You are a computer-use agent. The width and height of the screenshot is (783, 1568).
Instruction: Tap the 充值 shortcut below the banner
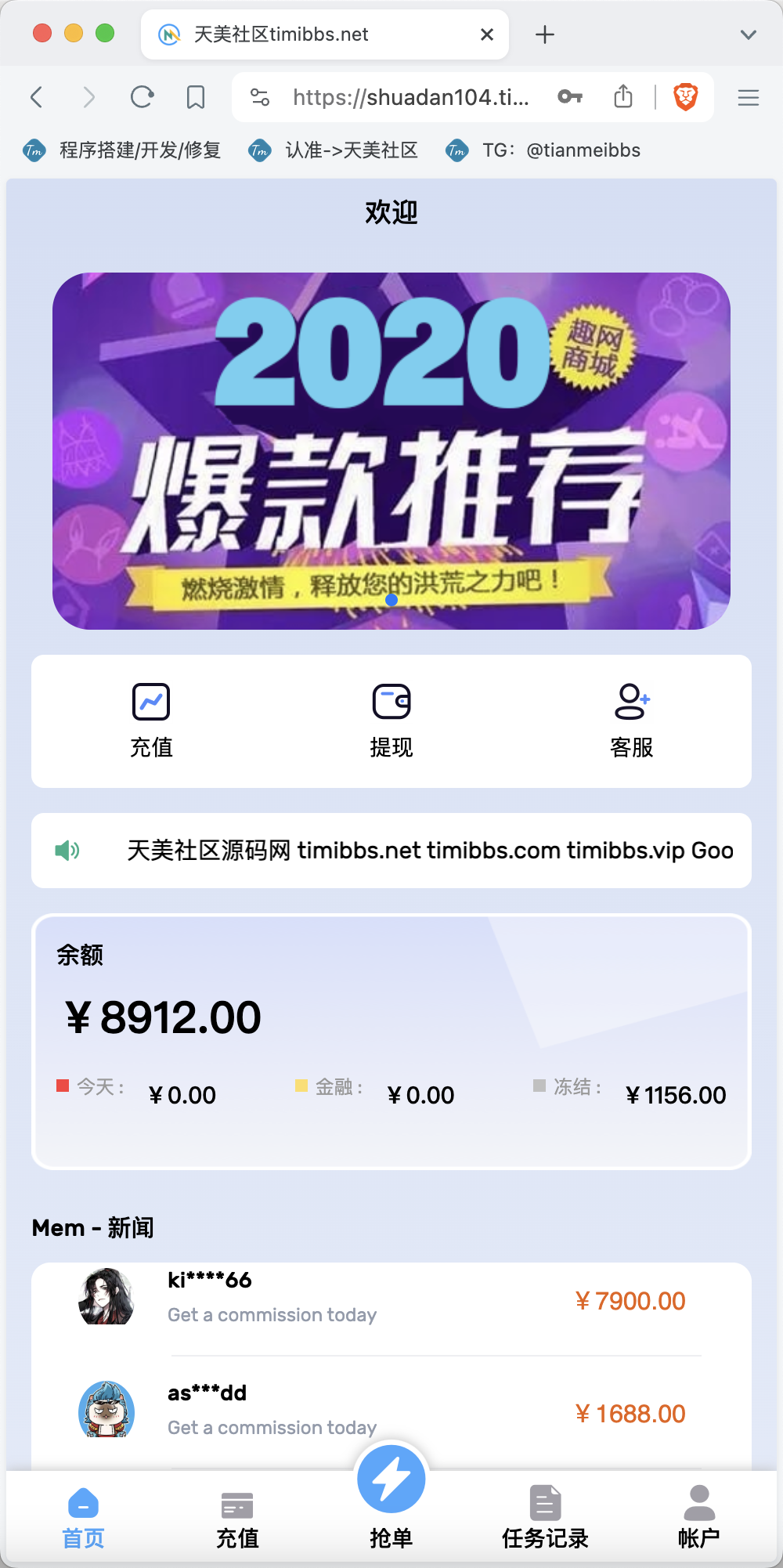coord(151,720)
